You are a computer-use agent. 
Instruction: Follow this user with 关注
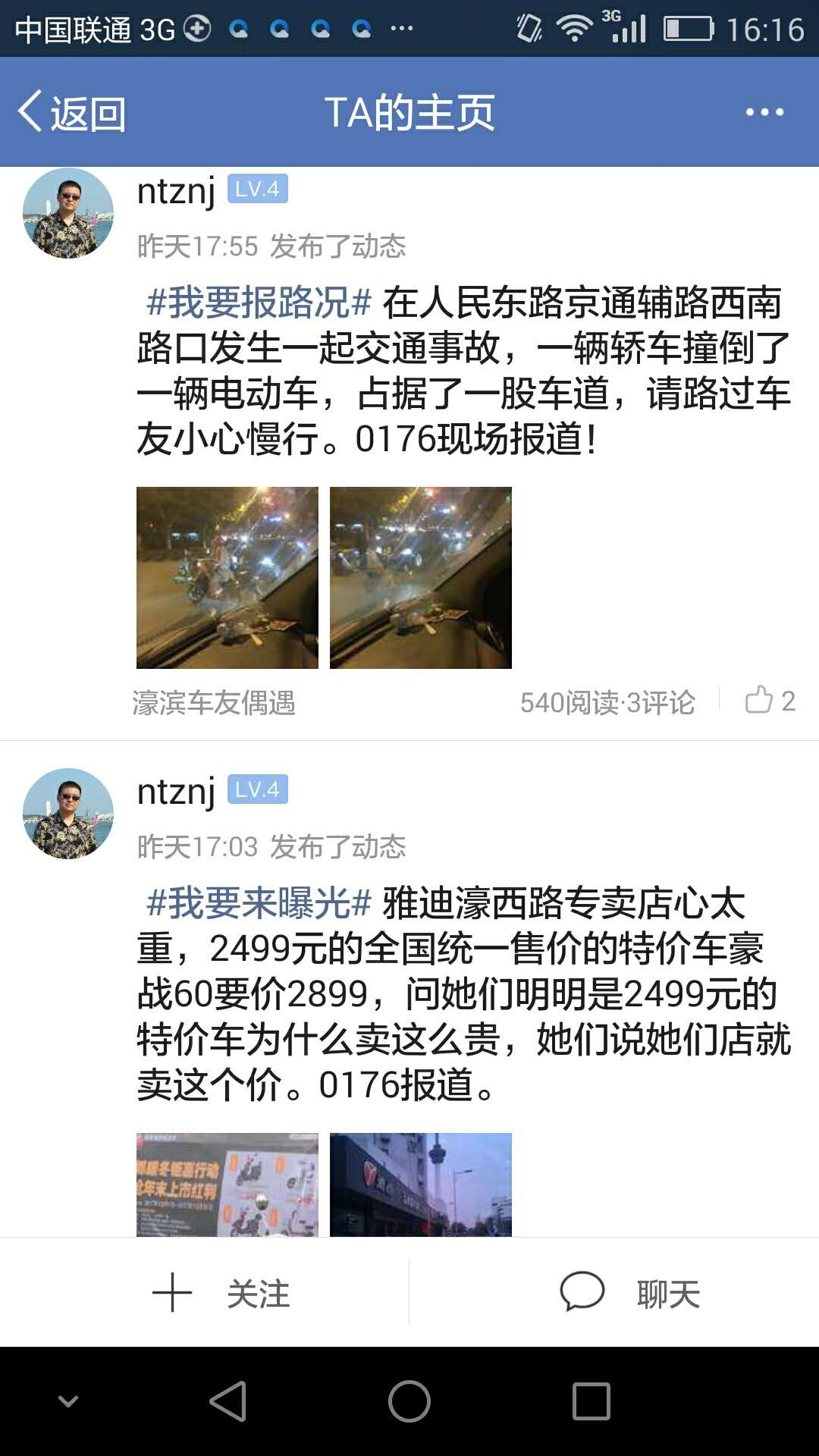(x=221, y=1293)
